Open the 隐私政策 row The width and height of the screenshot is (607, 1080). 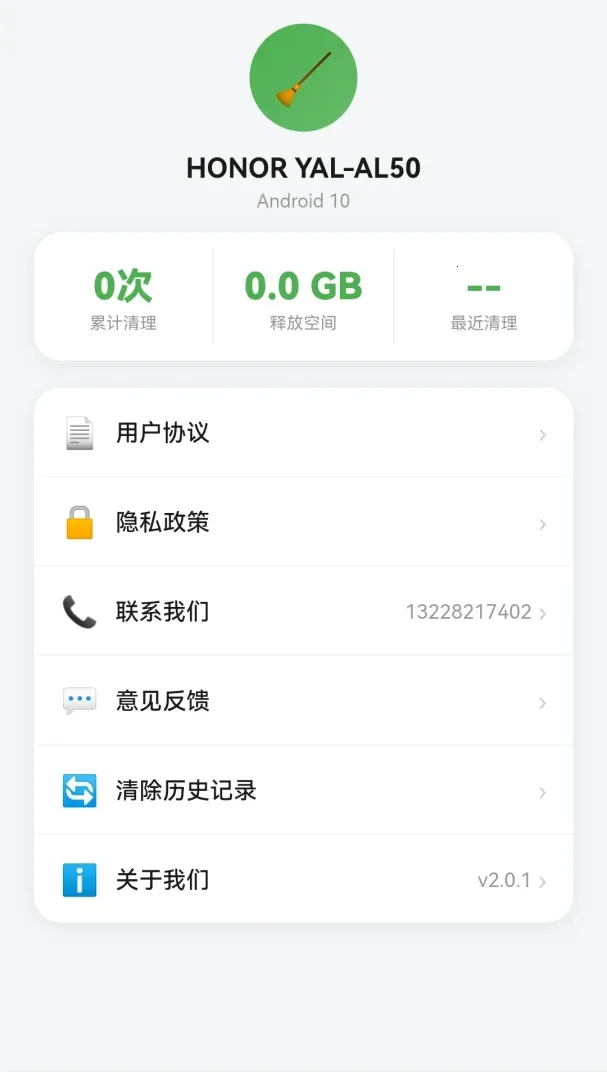click(303, 521)
